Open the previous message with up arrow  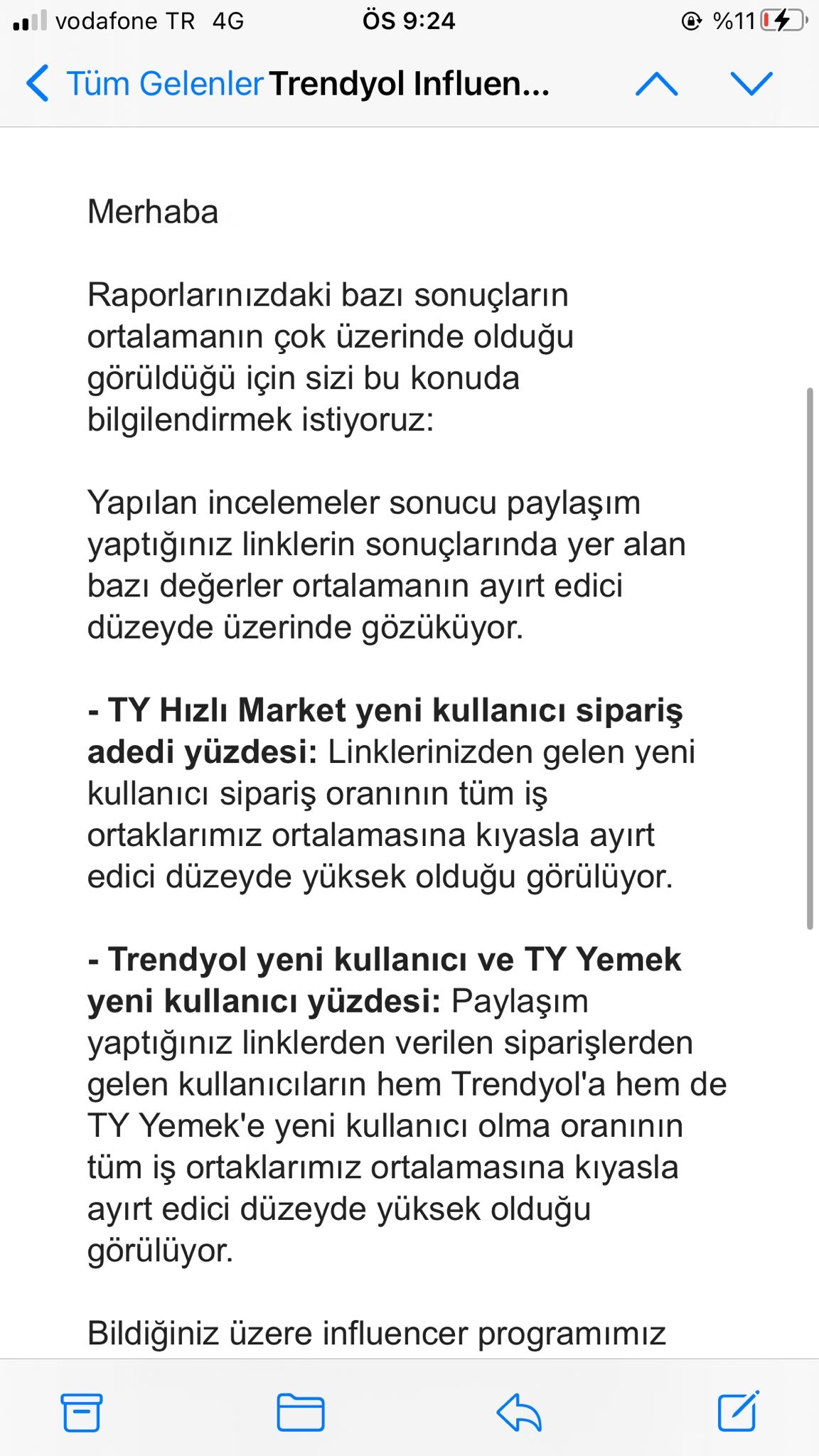click(x=656, y=84)
